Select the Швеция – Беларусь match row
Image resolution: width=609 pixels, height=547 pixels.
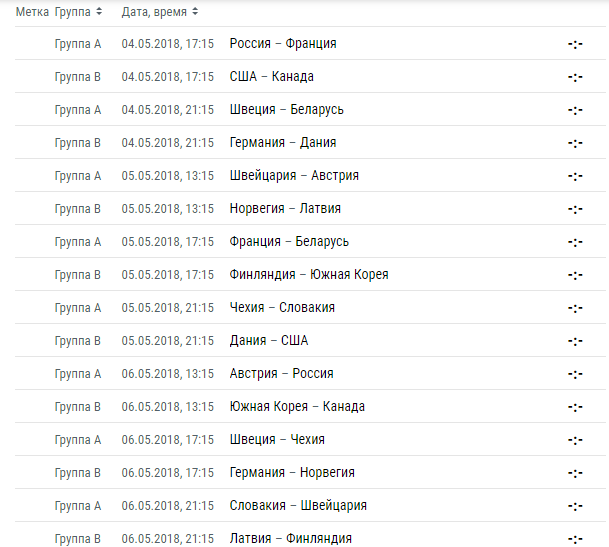[286, 110]
